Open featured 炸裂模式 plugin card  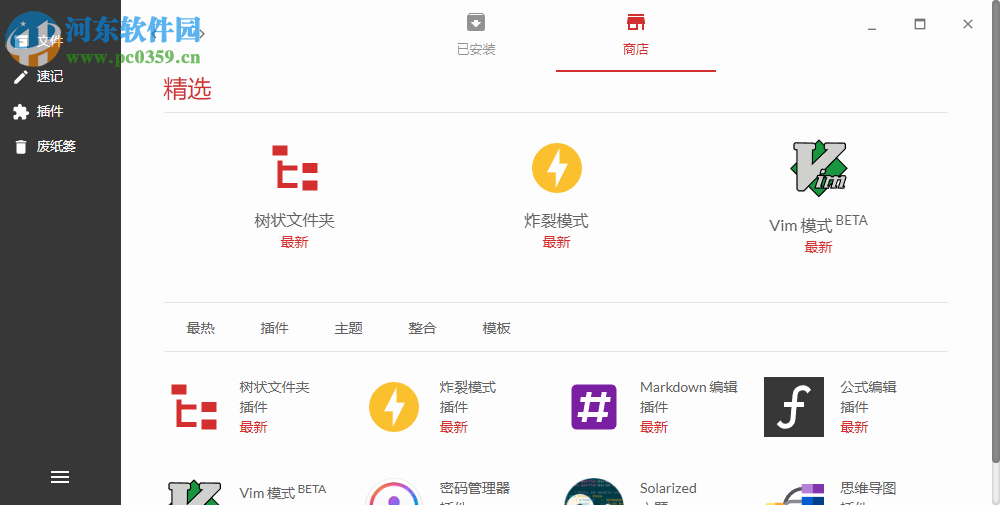pyautogui.click(x=556, y=195)
